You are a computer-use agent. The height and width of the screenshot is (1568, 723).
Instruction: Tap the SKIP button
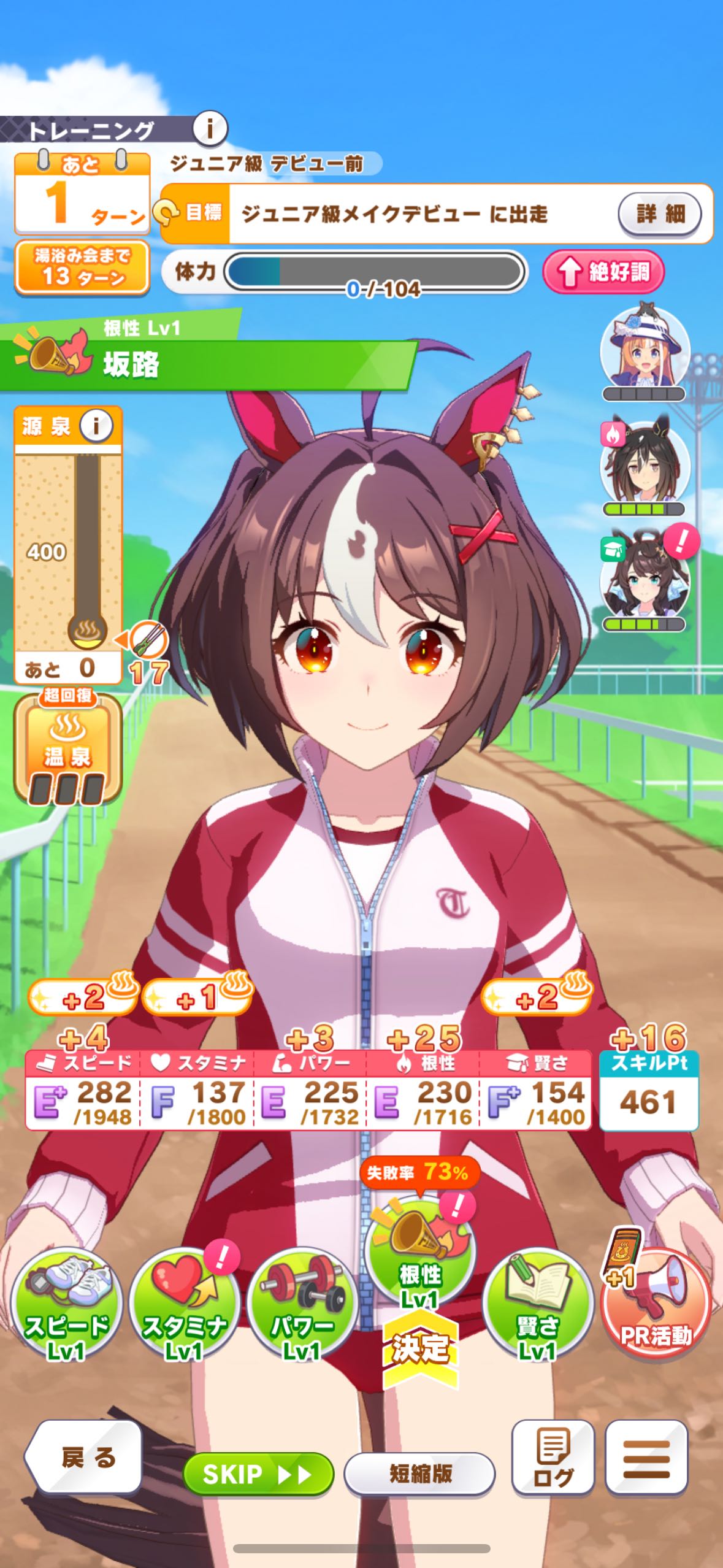[258, 1473]
